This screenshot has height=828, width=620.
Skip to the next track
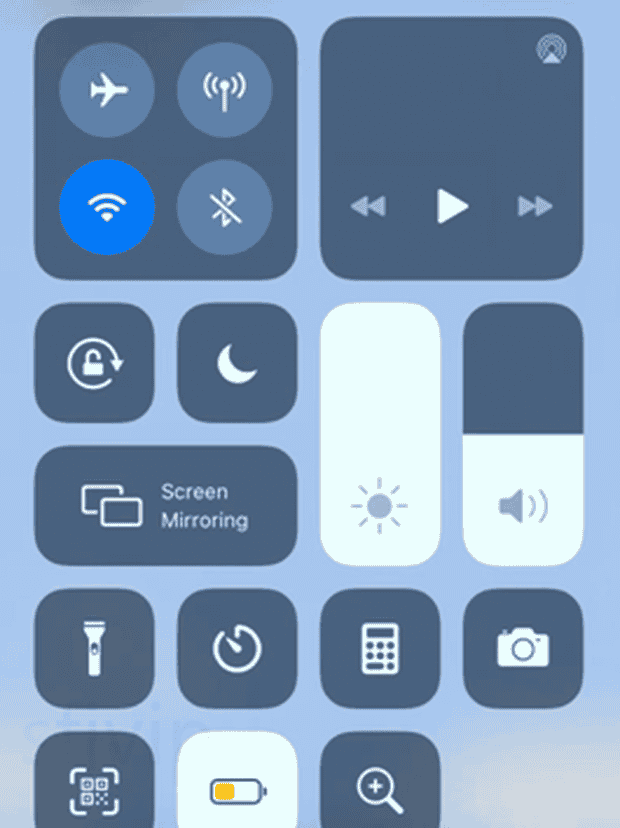535,207
